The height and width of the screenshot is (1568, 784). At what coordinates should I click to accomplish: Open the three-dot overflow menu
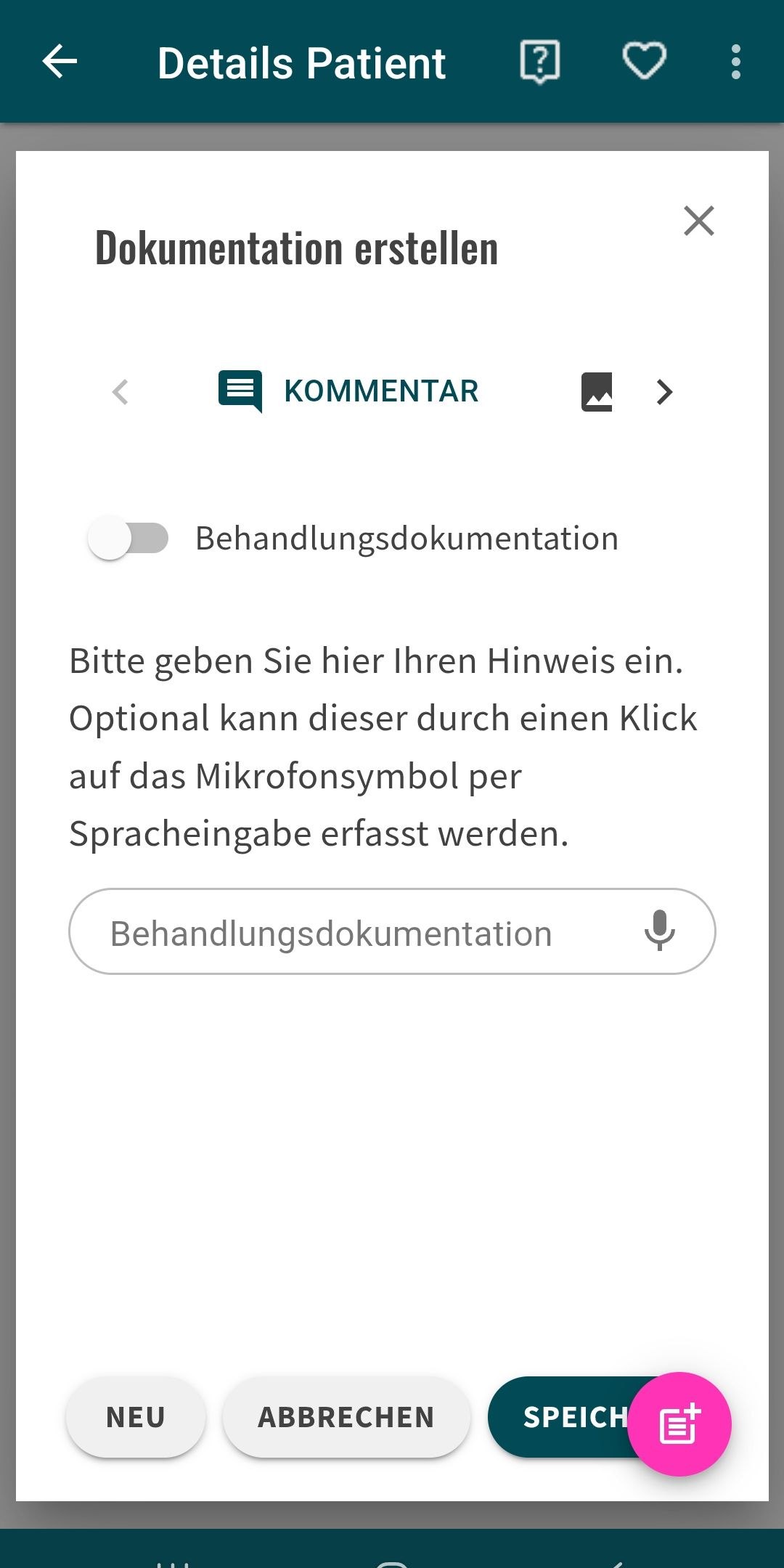(x=735, y=62)
